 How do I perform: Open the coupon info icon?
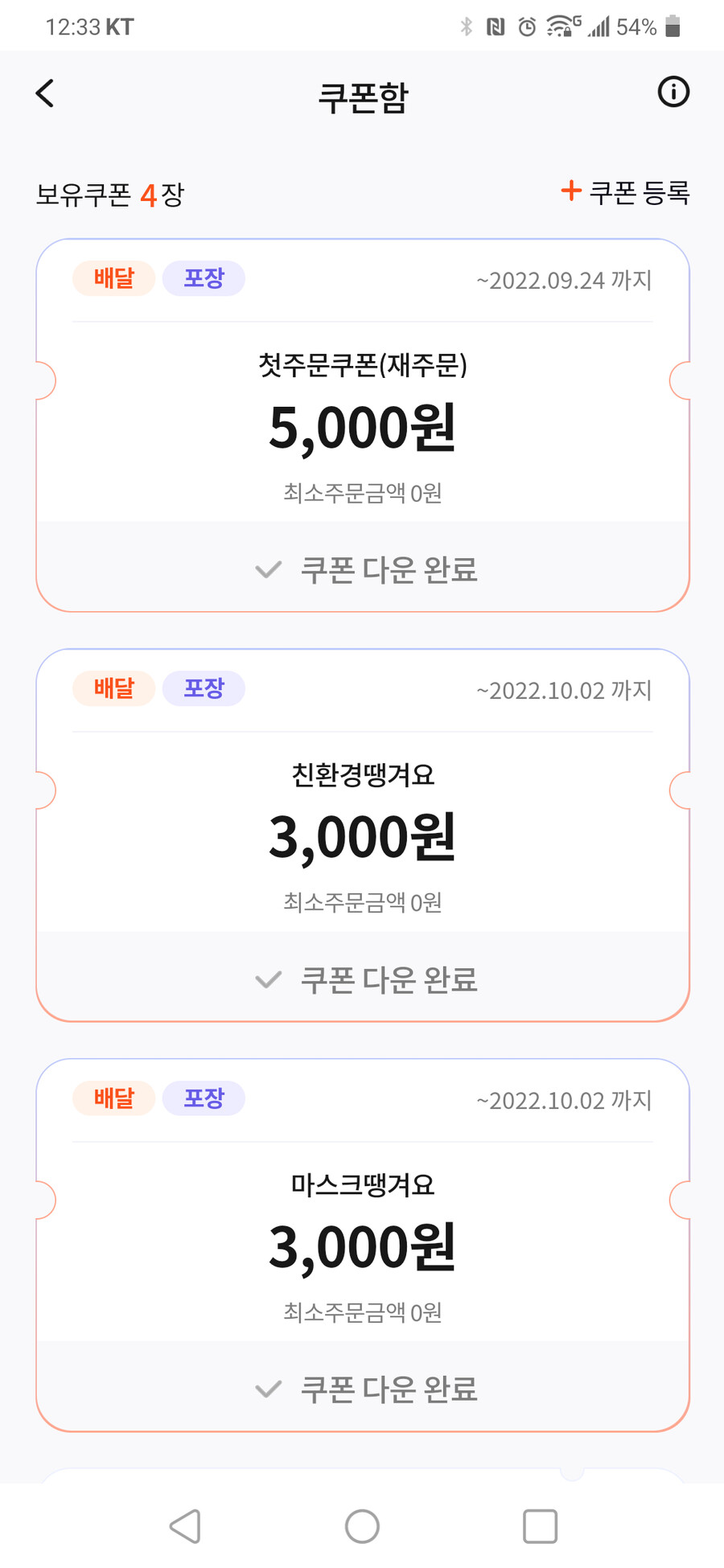click(673, 92)
